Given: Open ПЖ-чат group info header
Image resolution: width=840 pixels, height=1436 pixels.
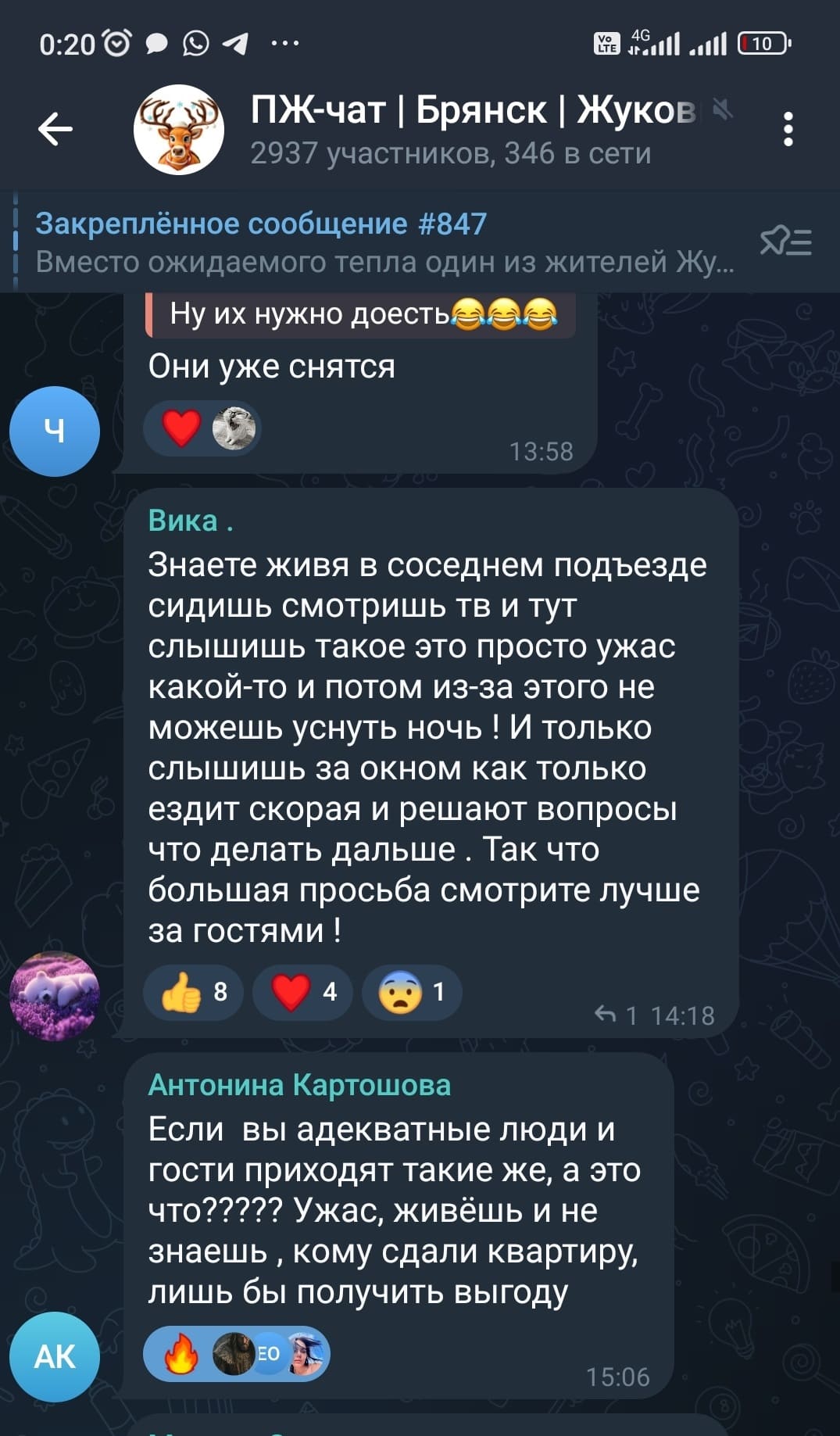Looking at the screenshot, I should click(469, 130).
